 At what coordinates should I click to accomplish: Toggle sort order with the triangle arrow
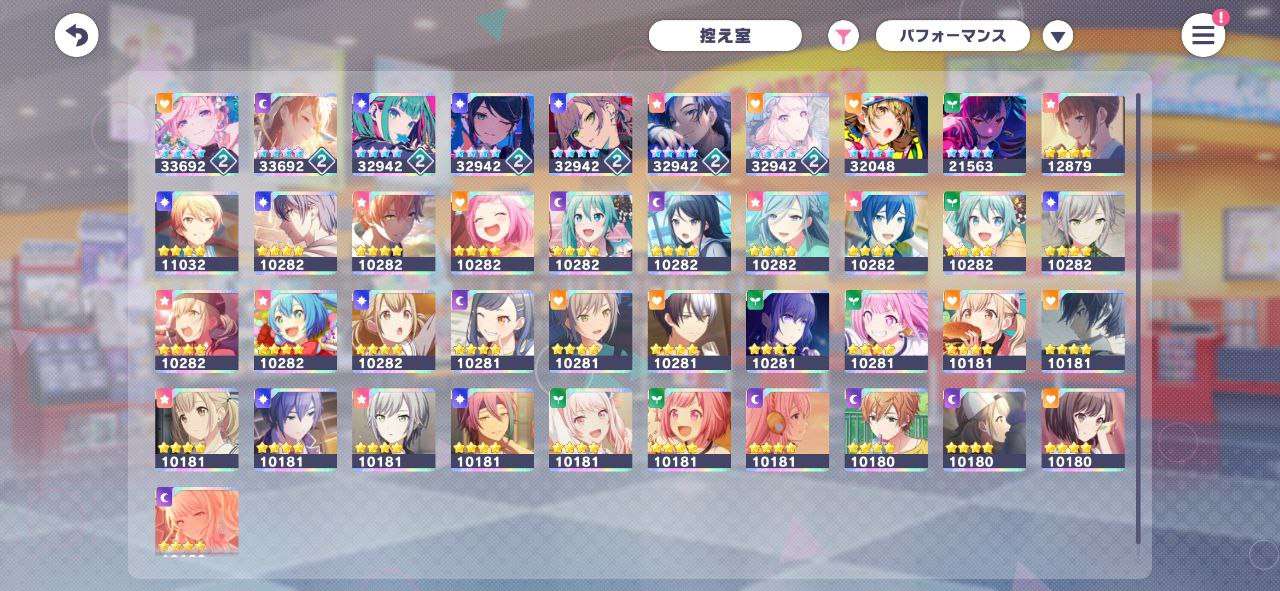[x=1057, y=37]
